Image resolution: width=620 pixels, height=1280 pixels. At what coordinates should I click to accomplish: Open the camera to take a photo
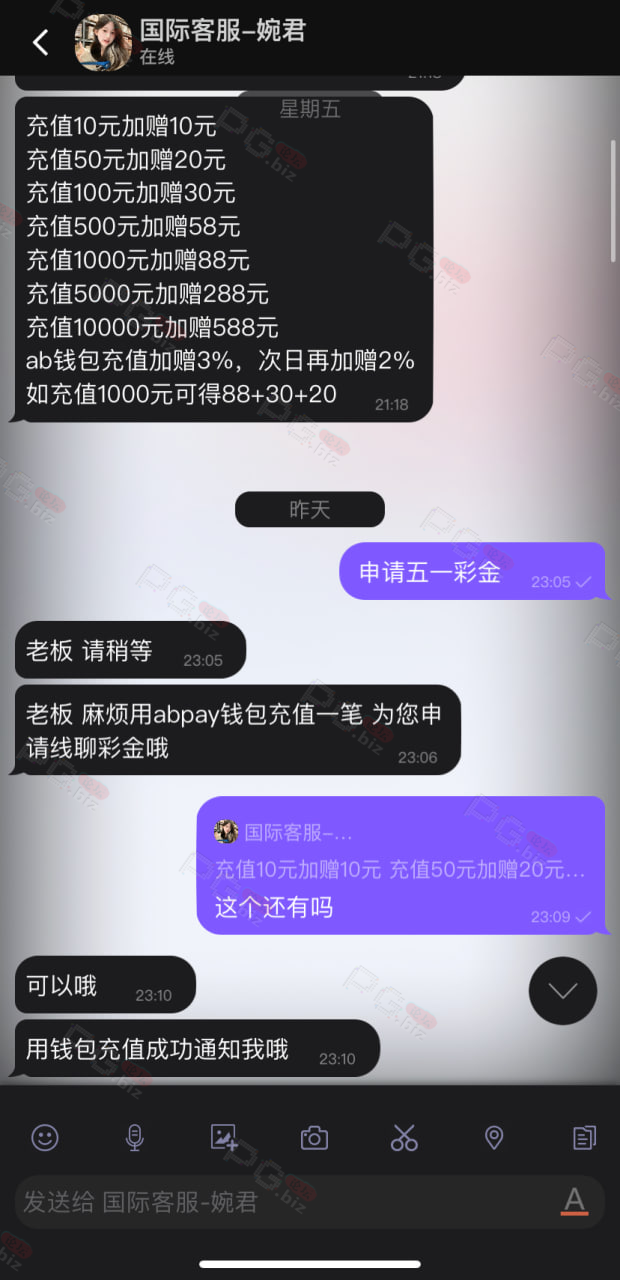point(314,1137)
